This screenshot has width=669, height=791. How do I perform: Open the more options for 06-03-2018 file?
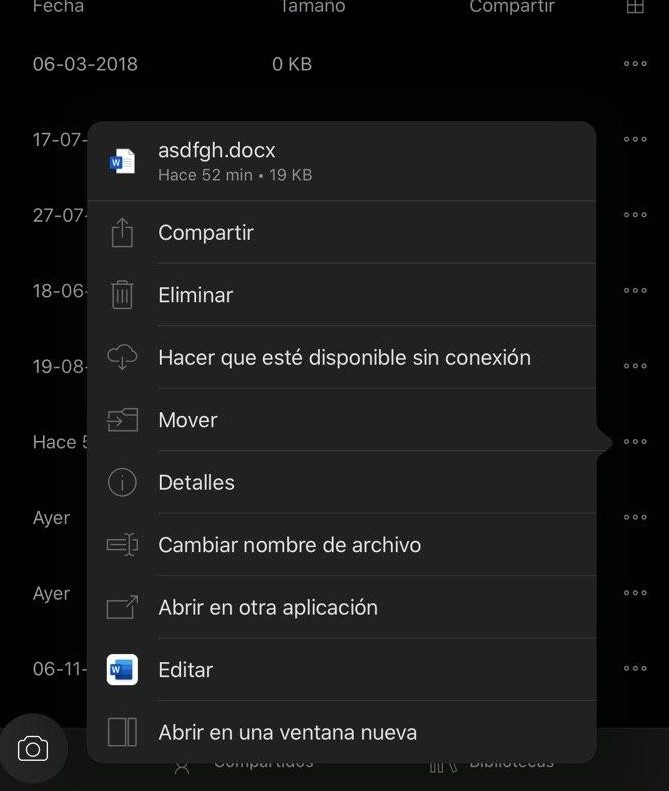pos(635,64)
